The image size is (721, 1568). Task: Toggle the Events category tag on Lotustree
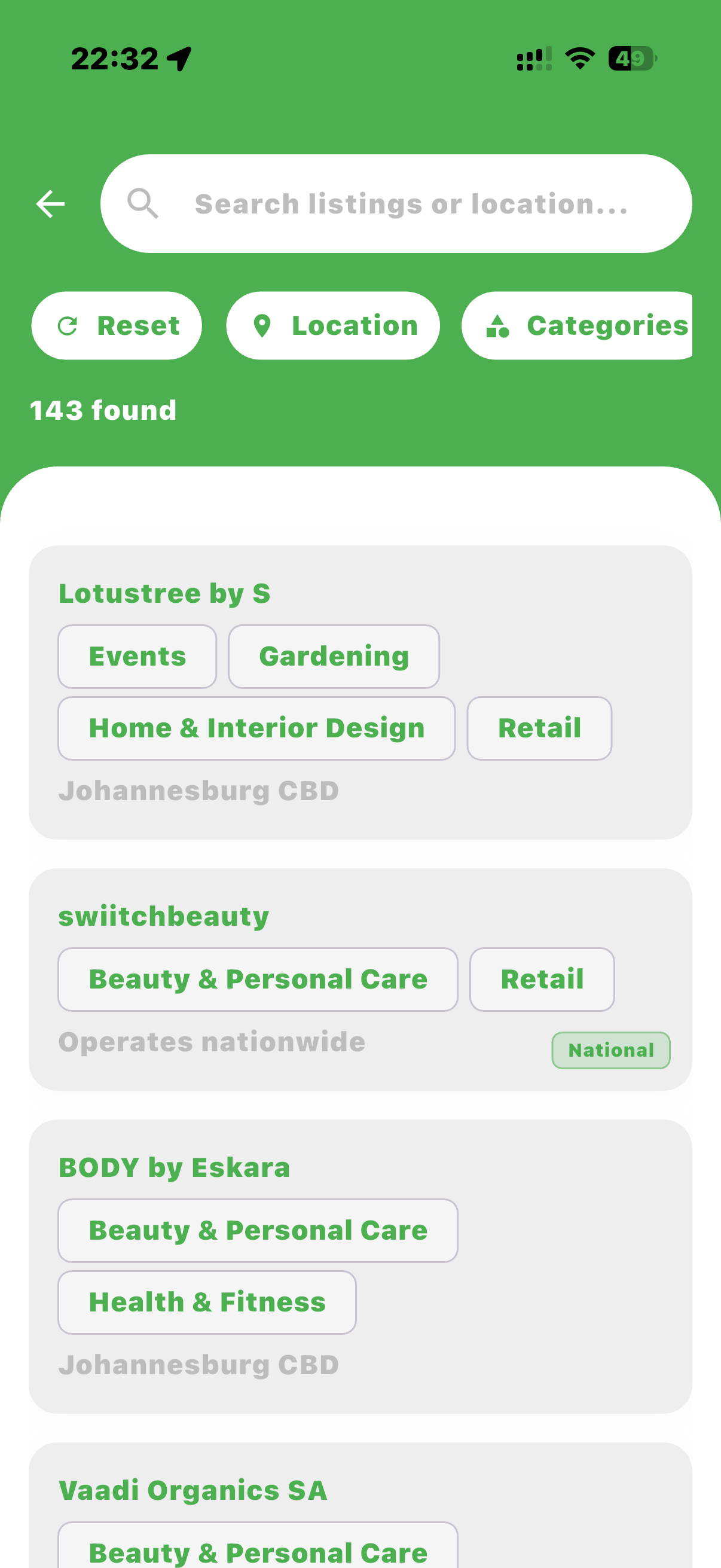137,656
